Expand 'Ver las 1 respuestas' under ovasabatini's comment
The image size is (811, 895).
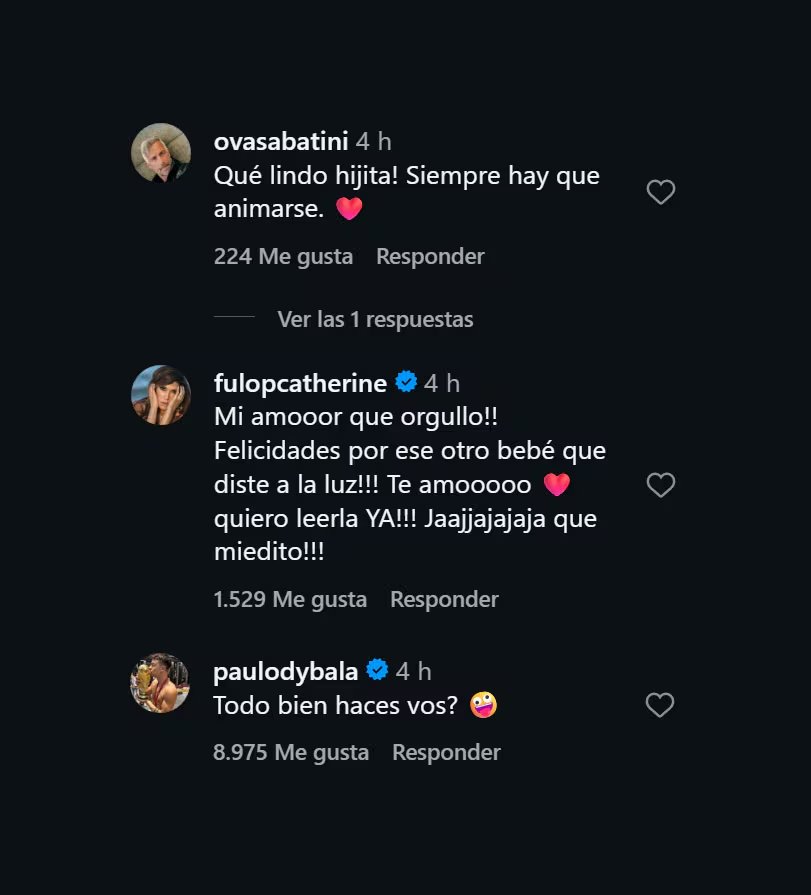(x=375, y=319)
